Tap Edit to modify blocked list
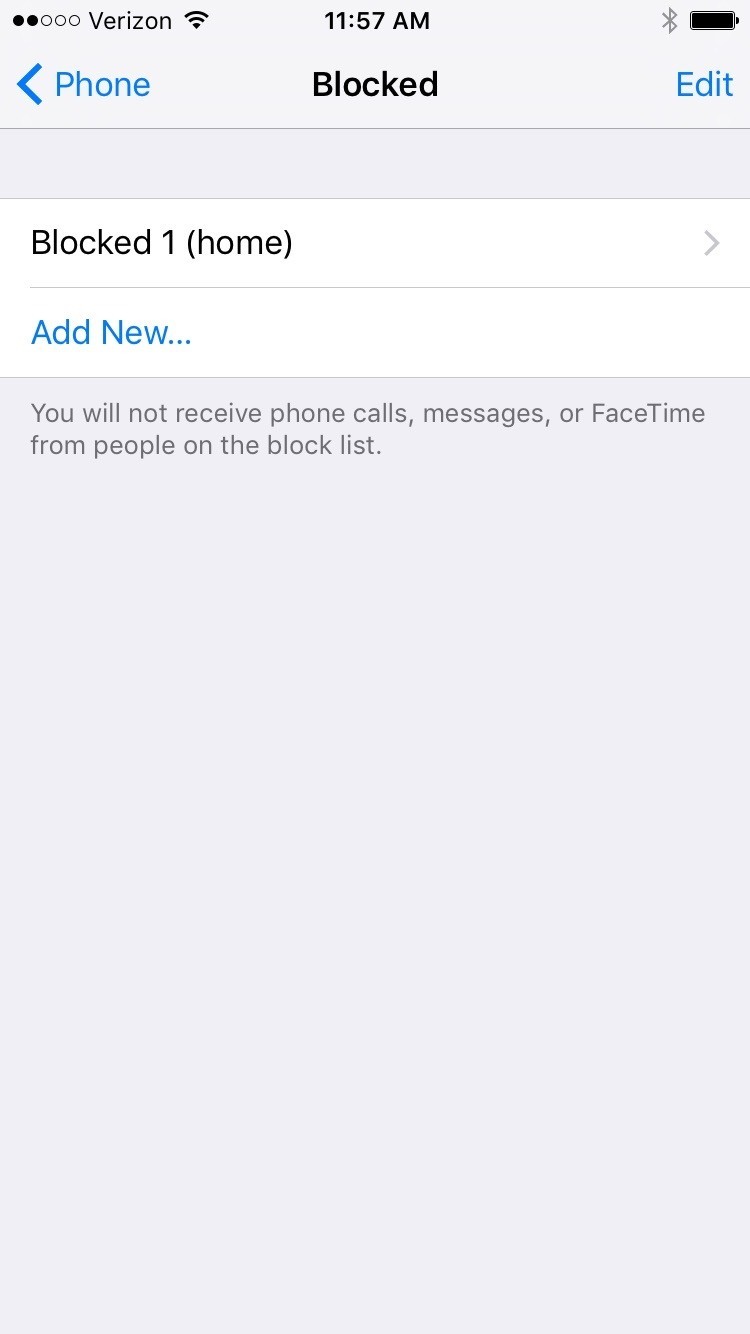 (704, 85)
